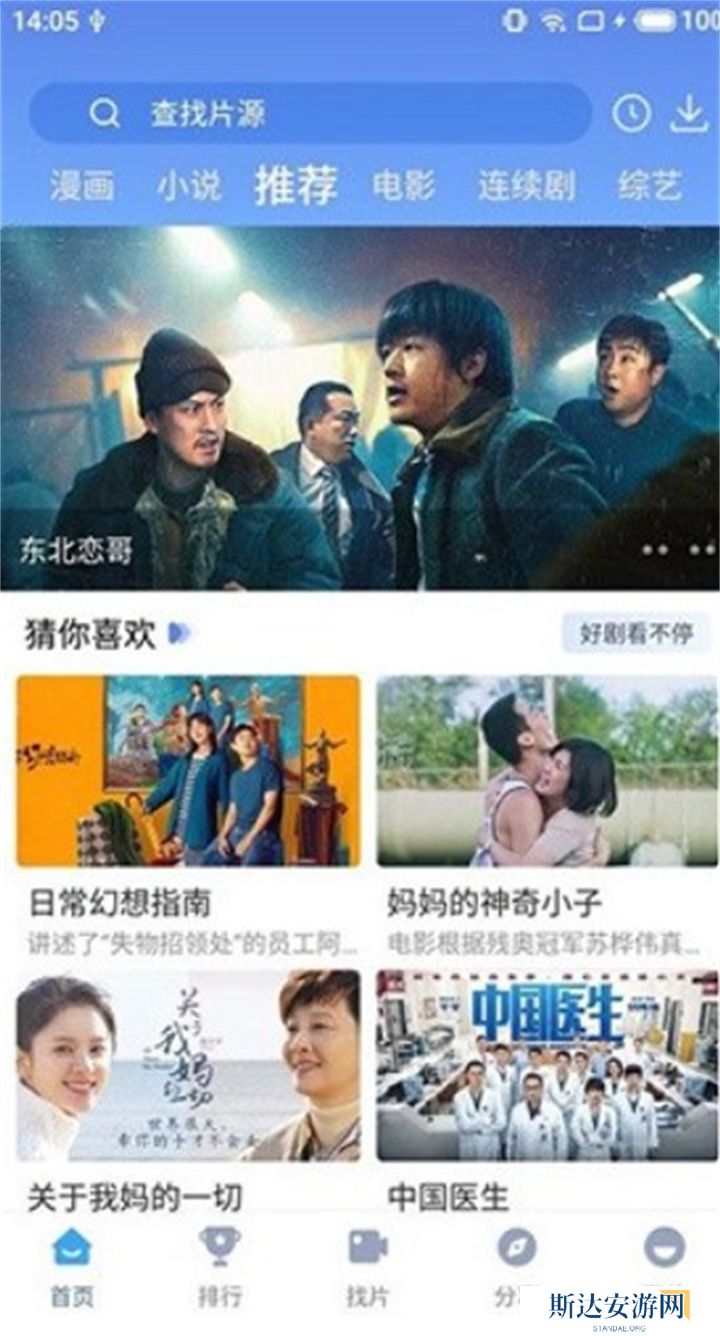This screenshot has height=1336, width=720.
Task: Open watch history clock icon
Action: [631, 114]
